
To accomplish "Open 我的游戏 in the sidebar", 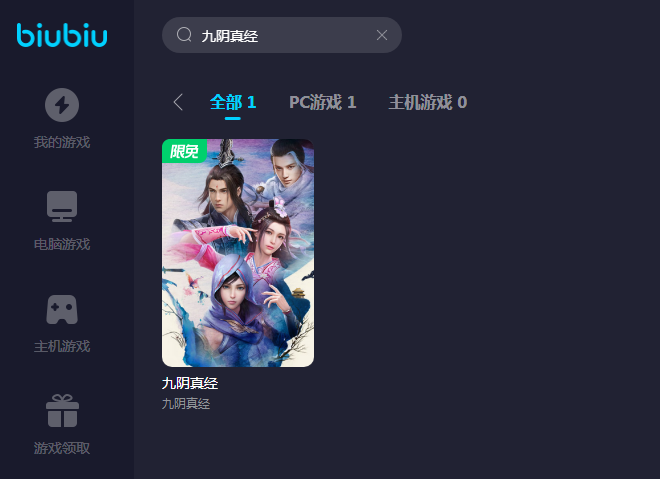I will (x=62, y=118).
